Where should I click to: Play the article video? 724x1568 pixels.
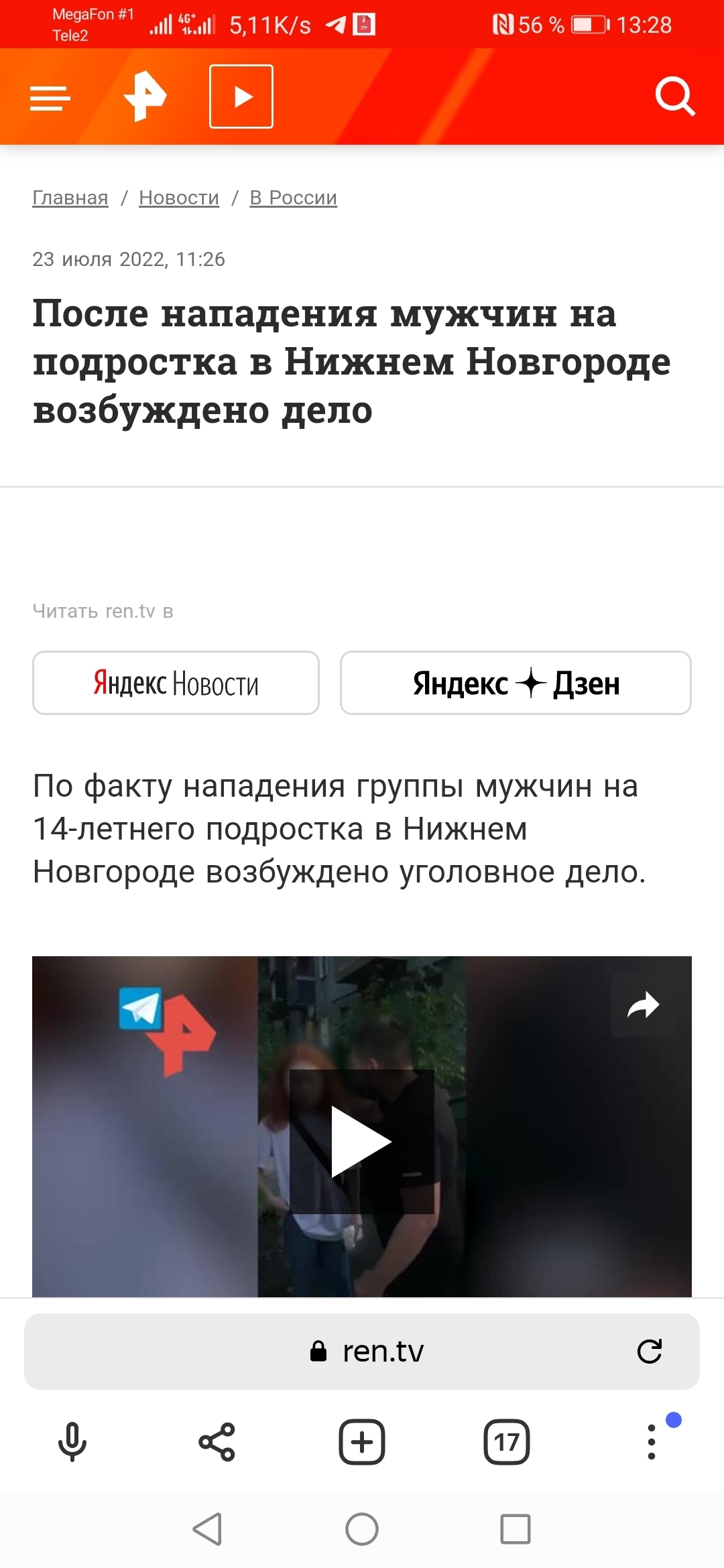coord(362,1141)
